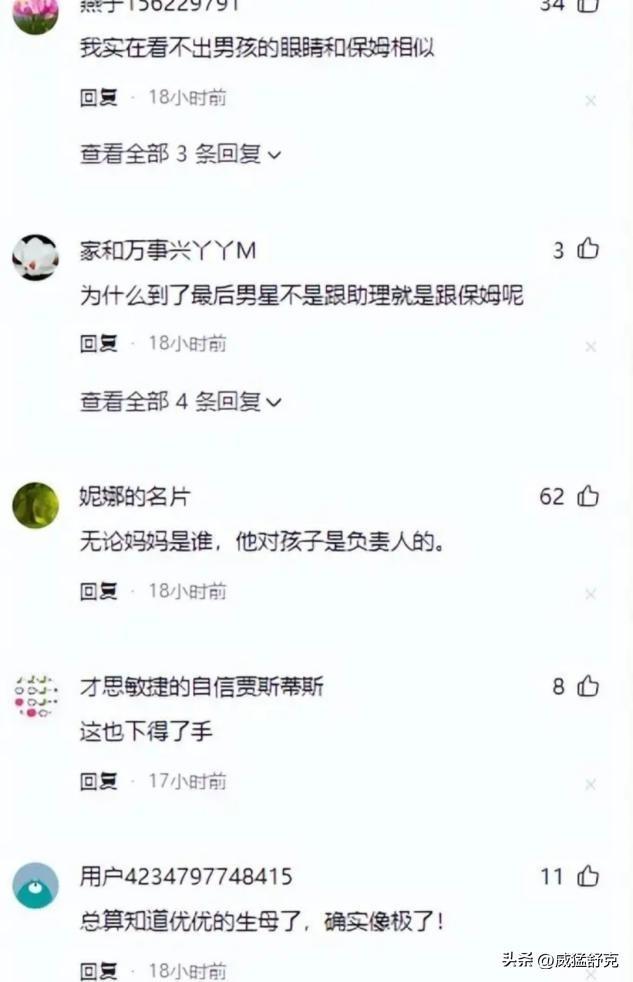The width and height of the screenshot is (633, 982).
Task: Open 妮娜的名片's profile avatar
Action: [x=35, y=505]
